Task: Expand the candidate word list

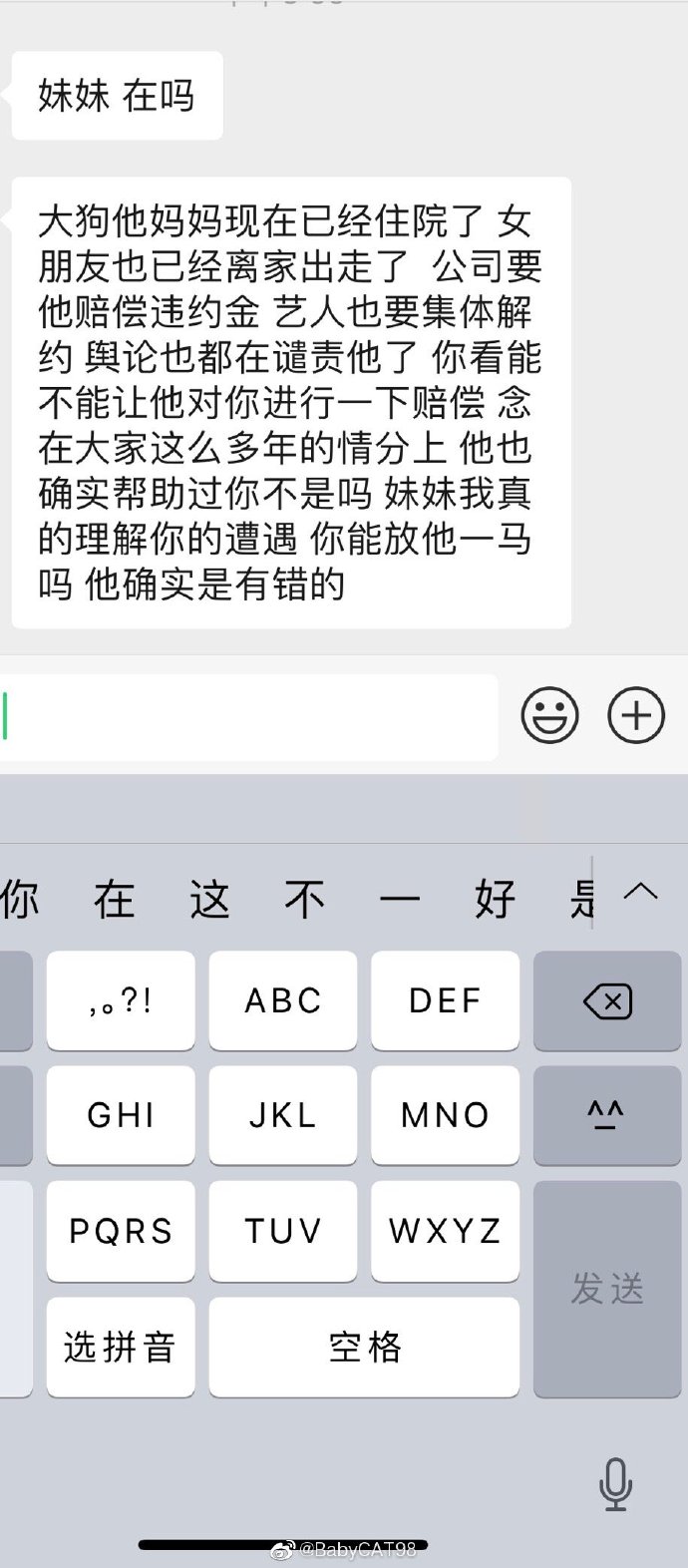Action: 640,892
